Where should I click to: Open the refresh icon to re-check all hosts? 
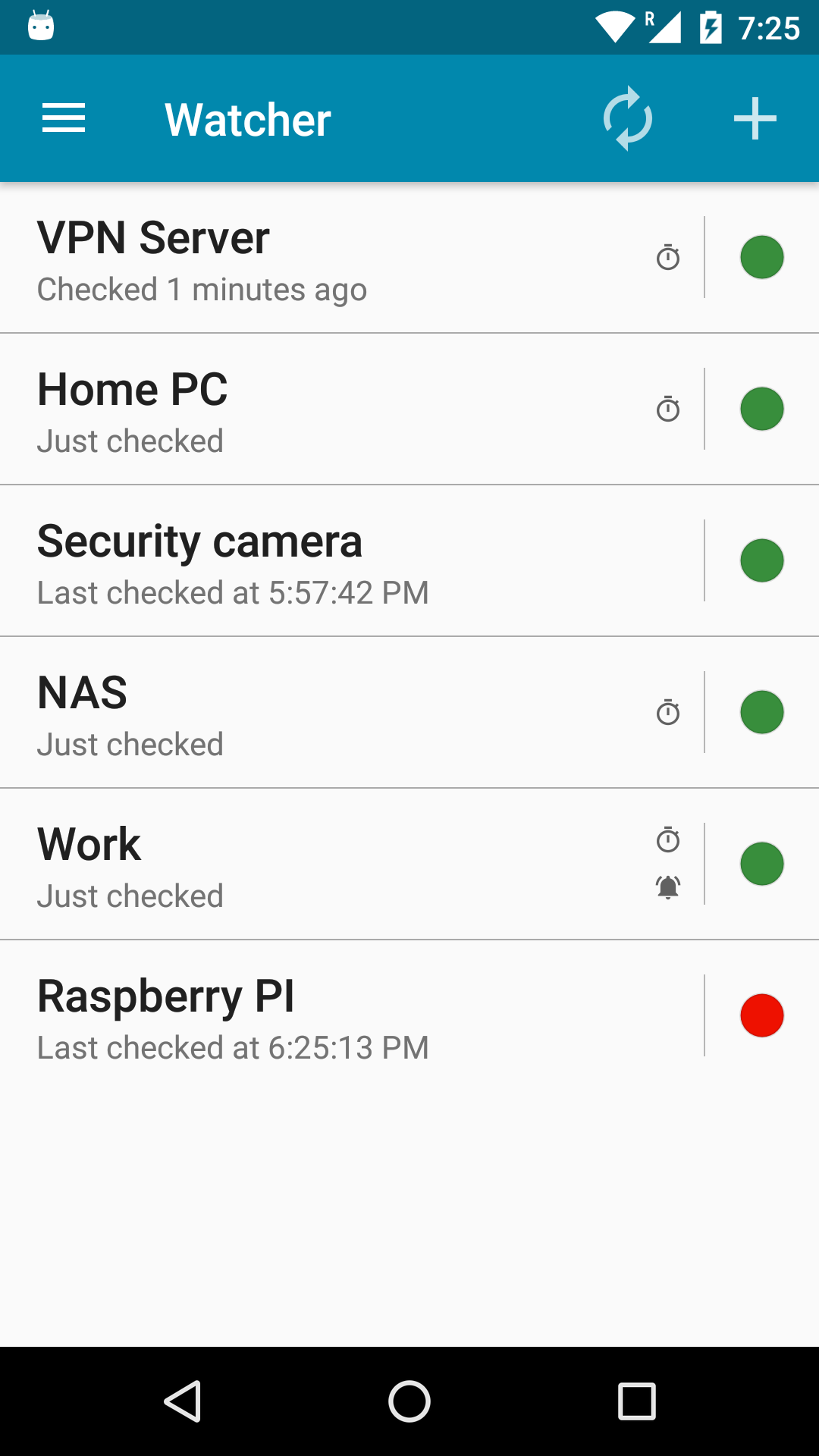click(x=627, y=118)
